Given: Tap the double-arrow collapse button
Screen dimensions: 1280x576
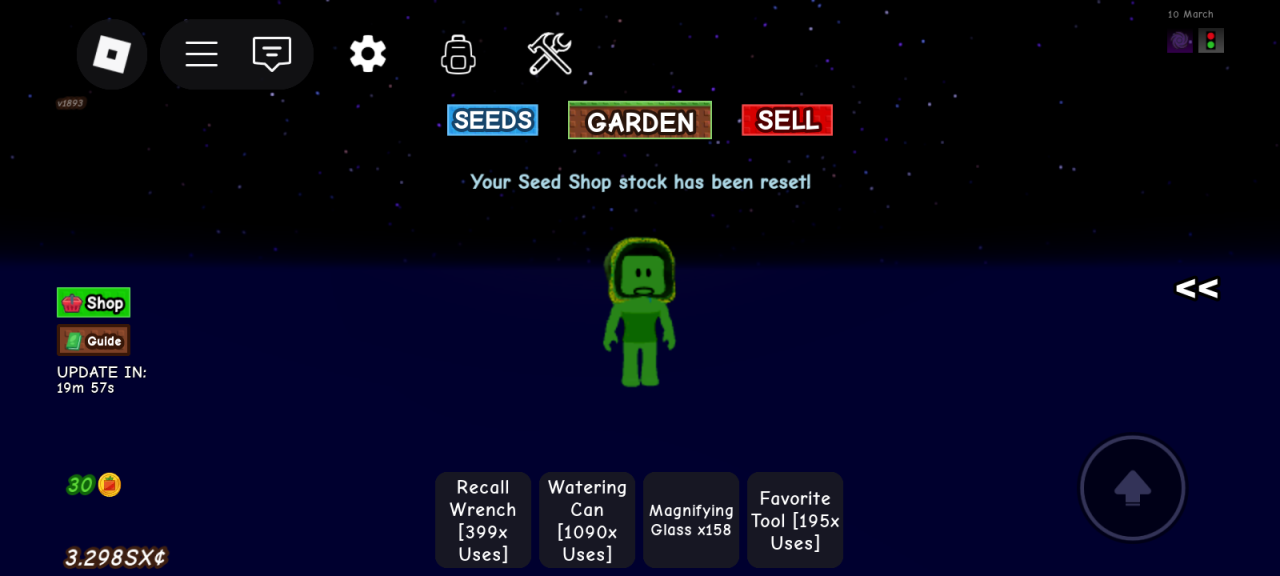Looking at the screenshot, I should (x=1196, y=289).
